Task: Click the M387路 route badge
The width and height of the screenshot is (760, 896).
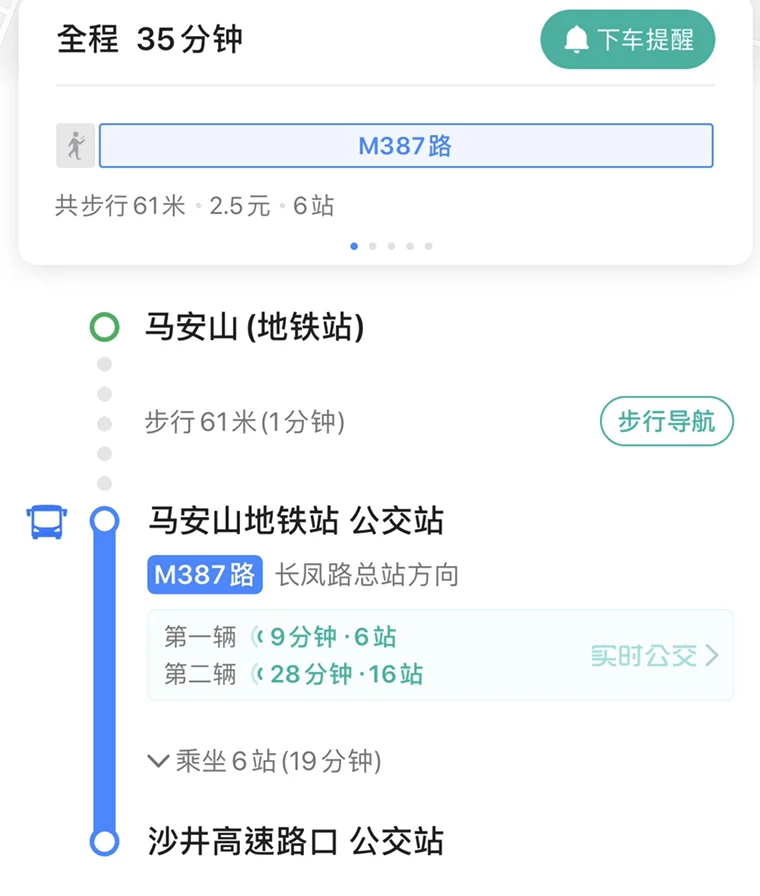Action: coord(204,574)
